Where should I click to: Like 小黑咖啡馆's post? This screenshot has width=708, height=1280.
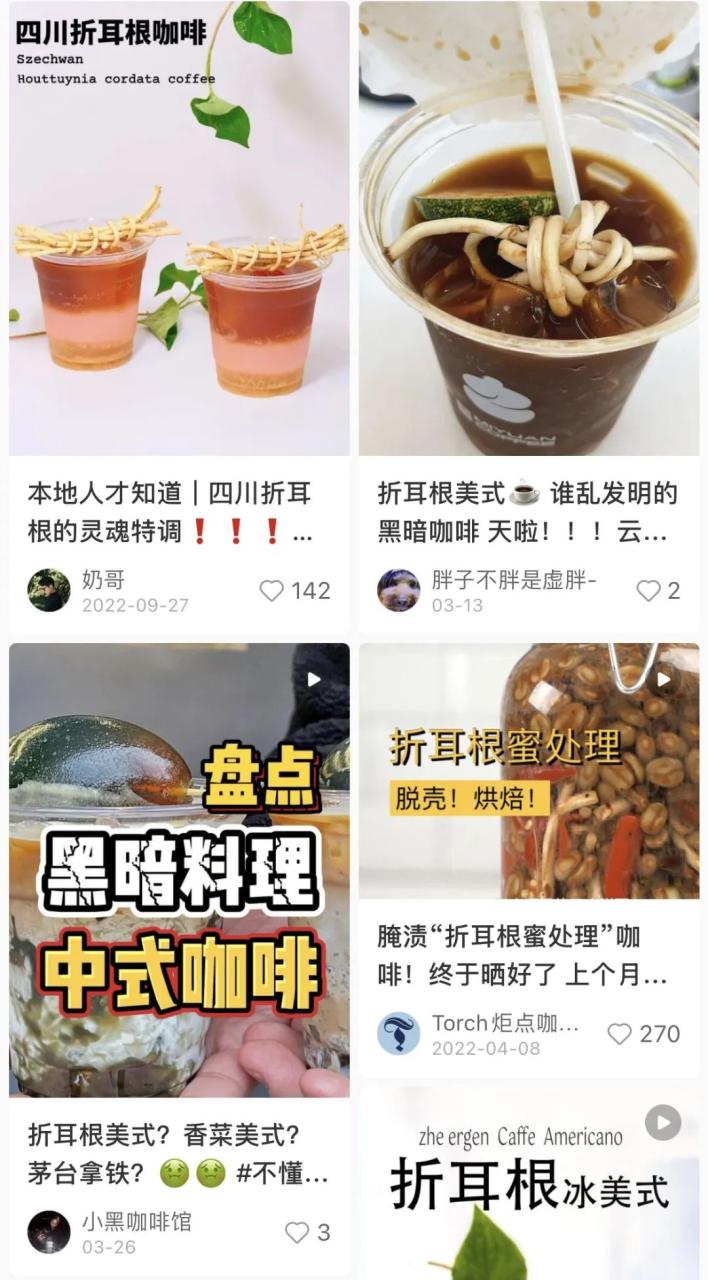pyautogui.click(x=297, y=1232)
